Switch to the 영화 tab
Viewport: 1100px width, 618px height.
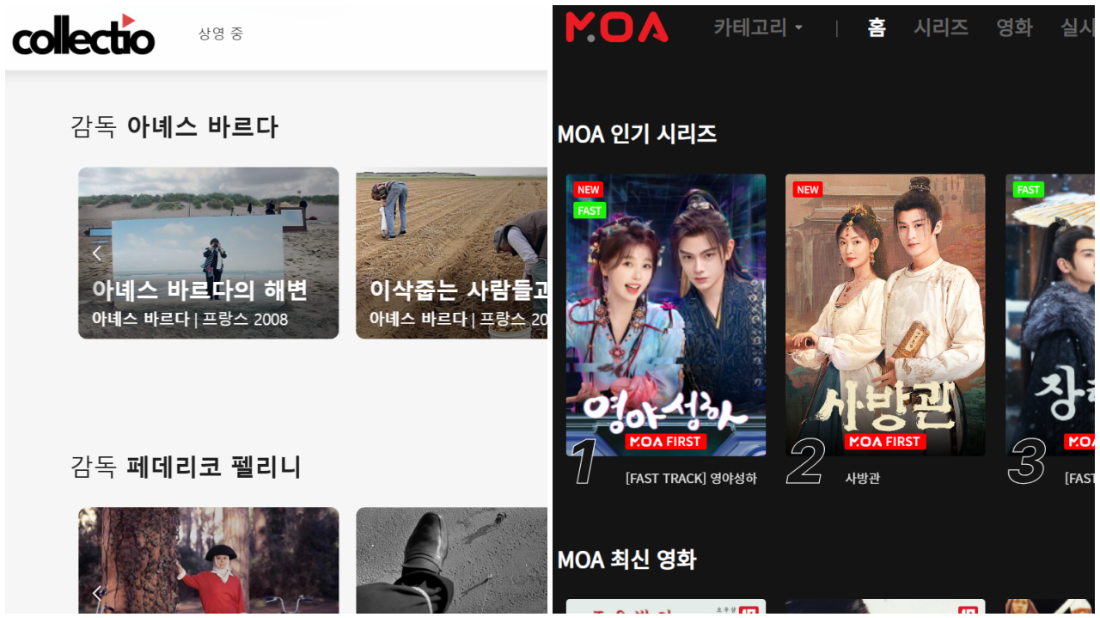pyautogui.click(x=1014, y=28)
